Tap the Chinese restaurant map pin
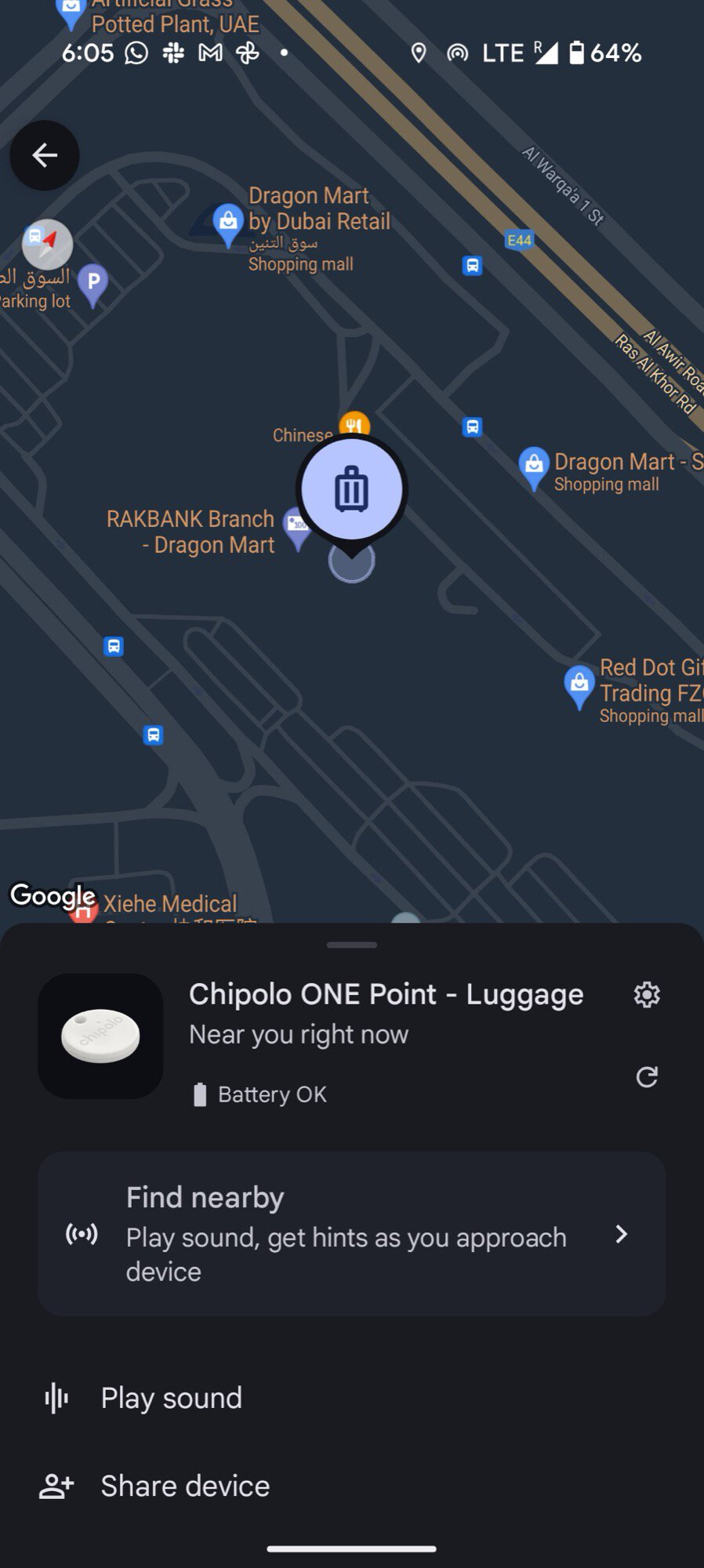This screenshot has width=704, height=1568. click(354, 424)
